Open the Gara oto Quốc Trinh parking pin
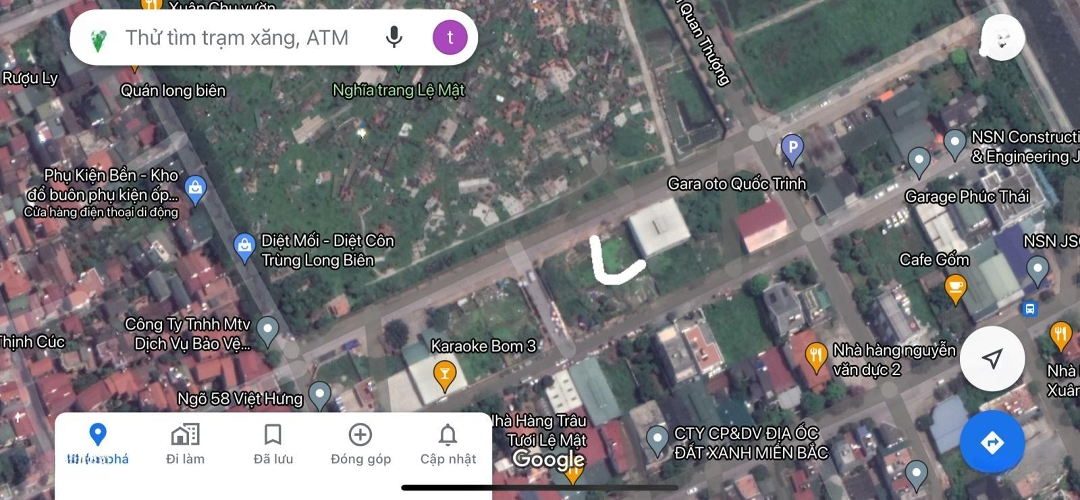Viewport: 1080px width, 500px height. click(x=792, y=151)
